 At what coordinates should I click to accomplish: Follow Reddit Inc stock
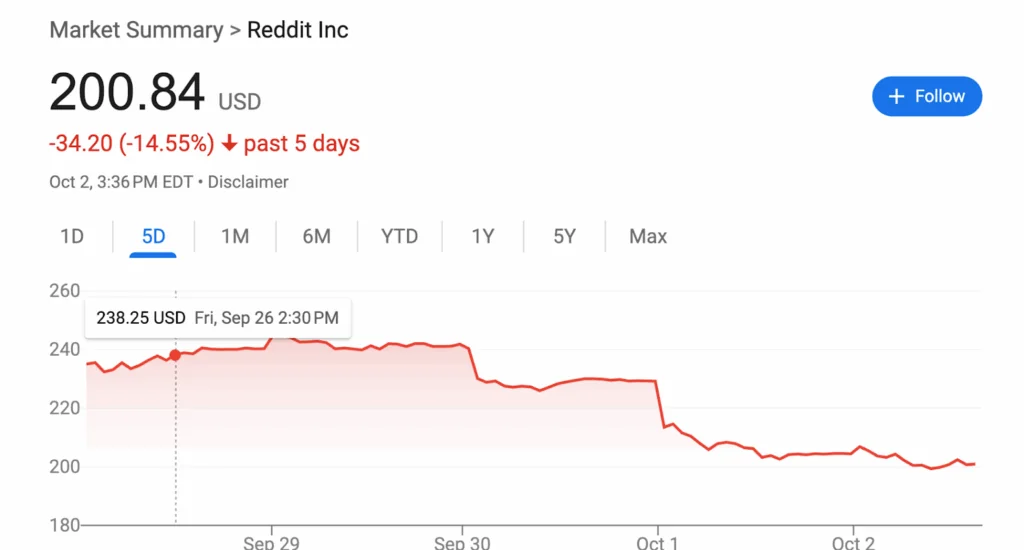(926, 96)
